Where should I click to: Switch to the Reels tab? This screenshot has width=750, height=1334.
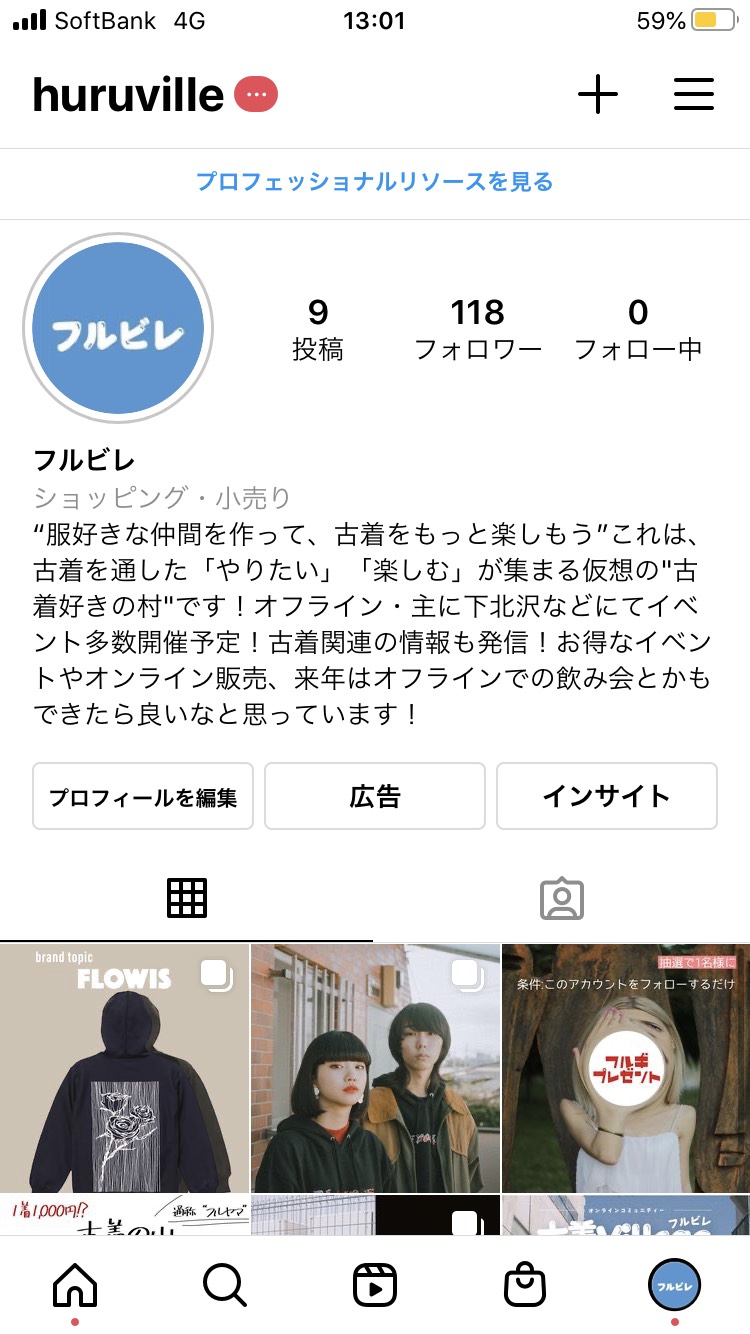point(375,1285)
